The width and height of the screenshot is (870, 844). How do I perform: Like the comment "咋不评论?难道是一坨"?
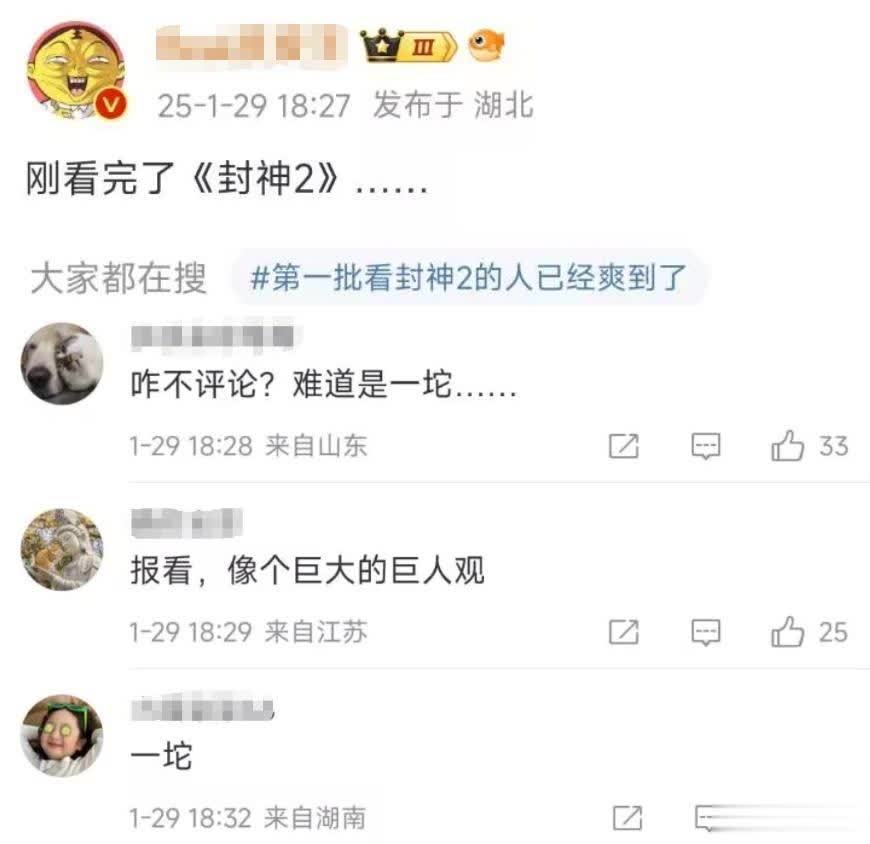(788, 446)
